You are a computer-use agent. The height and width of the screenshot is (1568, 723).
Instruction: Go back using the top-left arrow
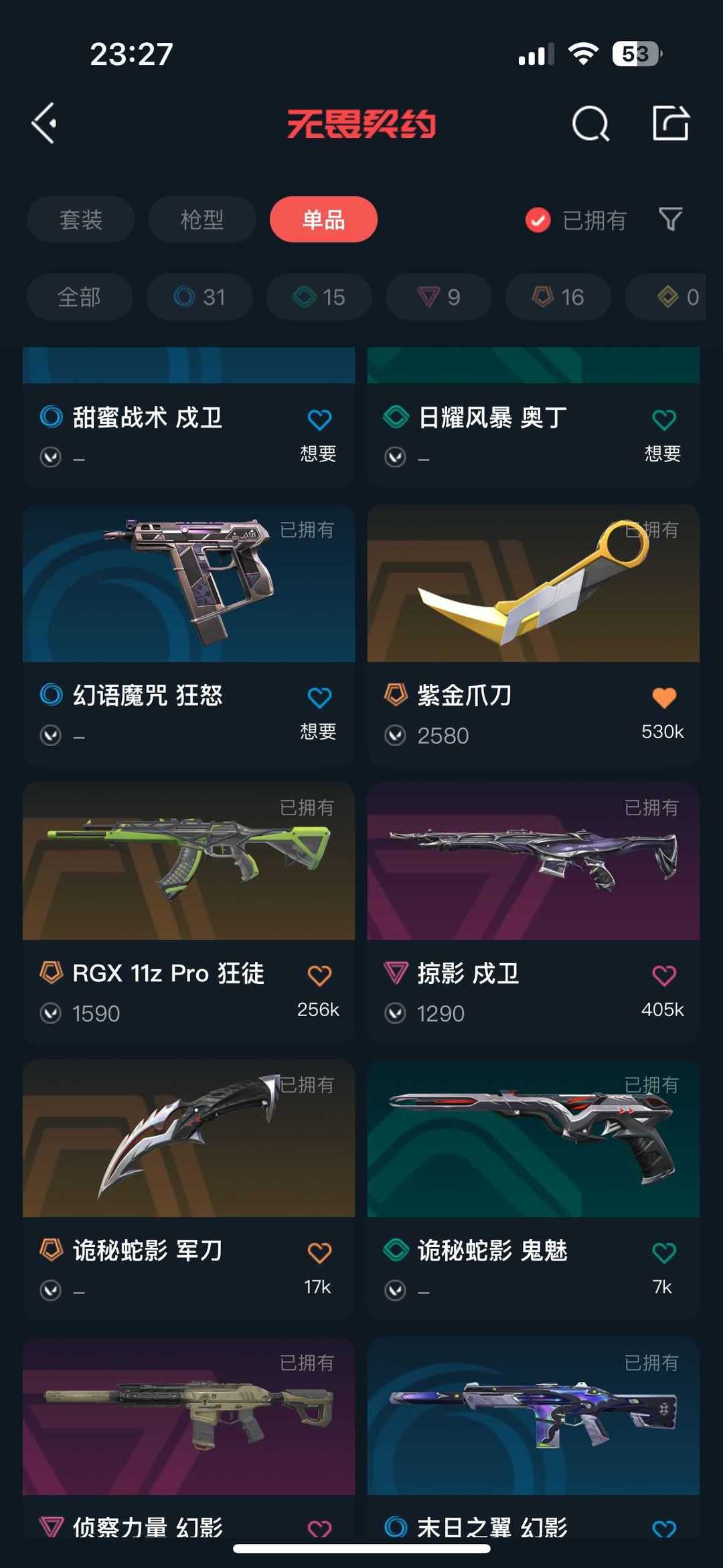(x=44, y=123)
